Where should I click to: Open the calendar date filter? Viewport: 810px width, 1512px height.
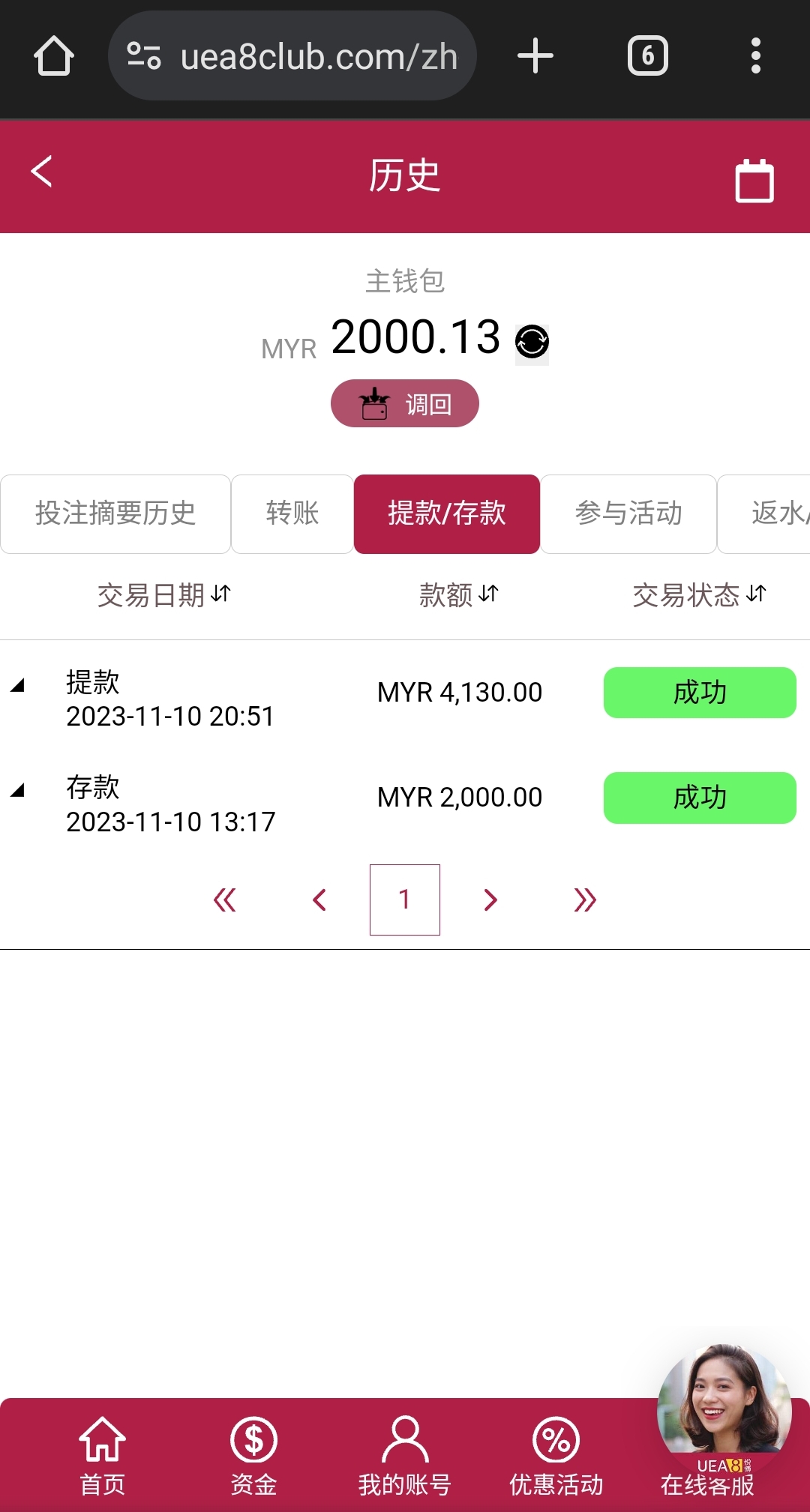754,181
